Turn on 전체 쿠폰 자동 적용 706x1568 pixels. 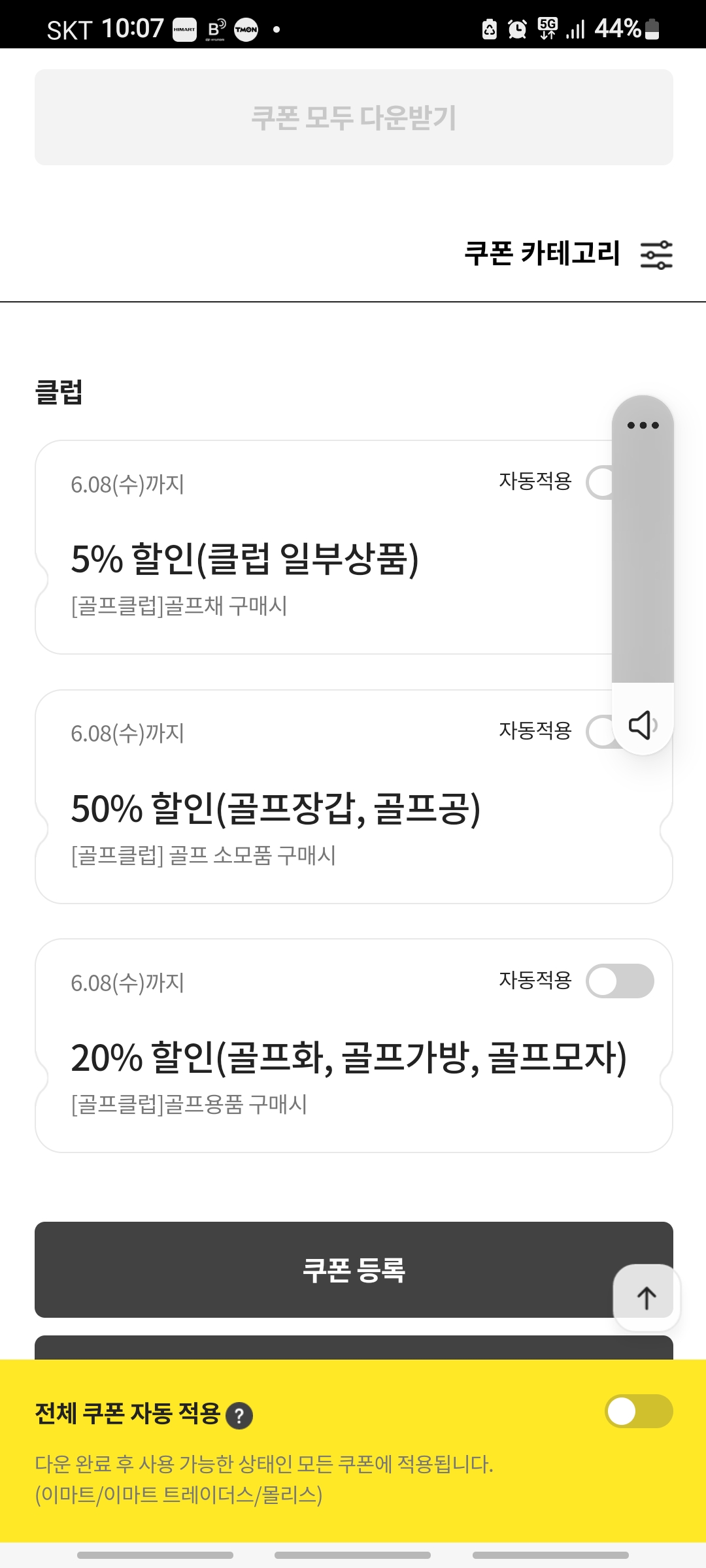pos(638,1411)
